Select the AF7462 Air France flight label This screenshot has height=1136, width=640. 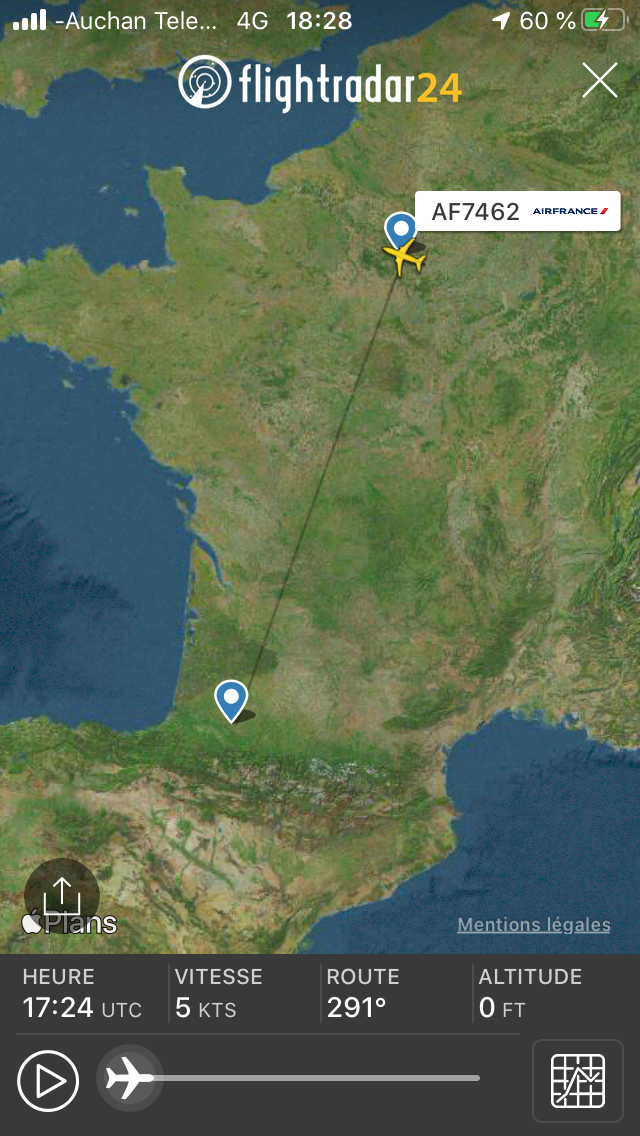point(517,211)
